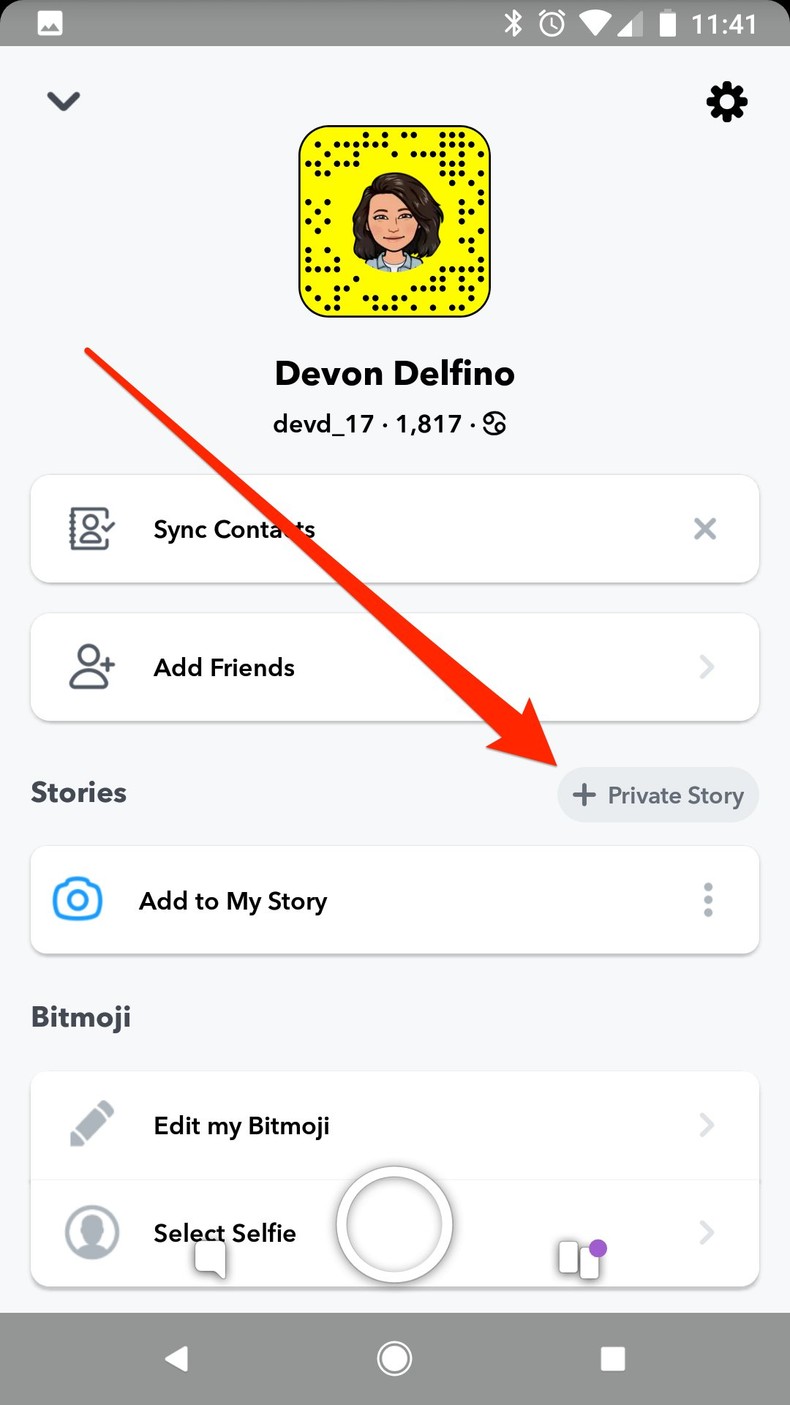Expand Add Friends with its right arrow
This screenshot has height=1405, width=790.
[x=707, y=667]
